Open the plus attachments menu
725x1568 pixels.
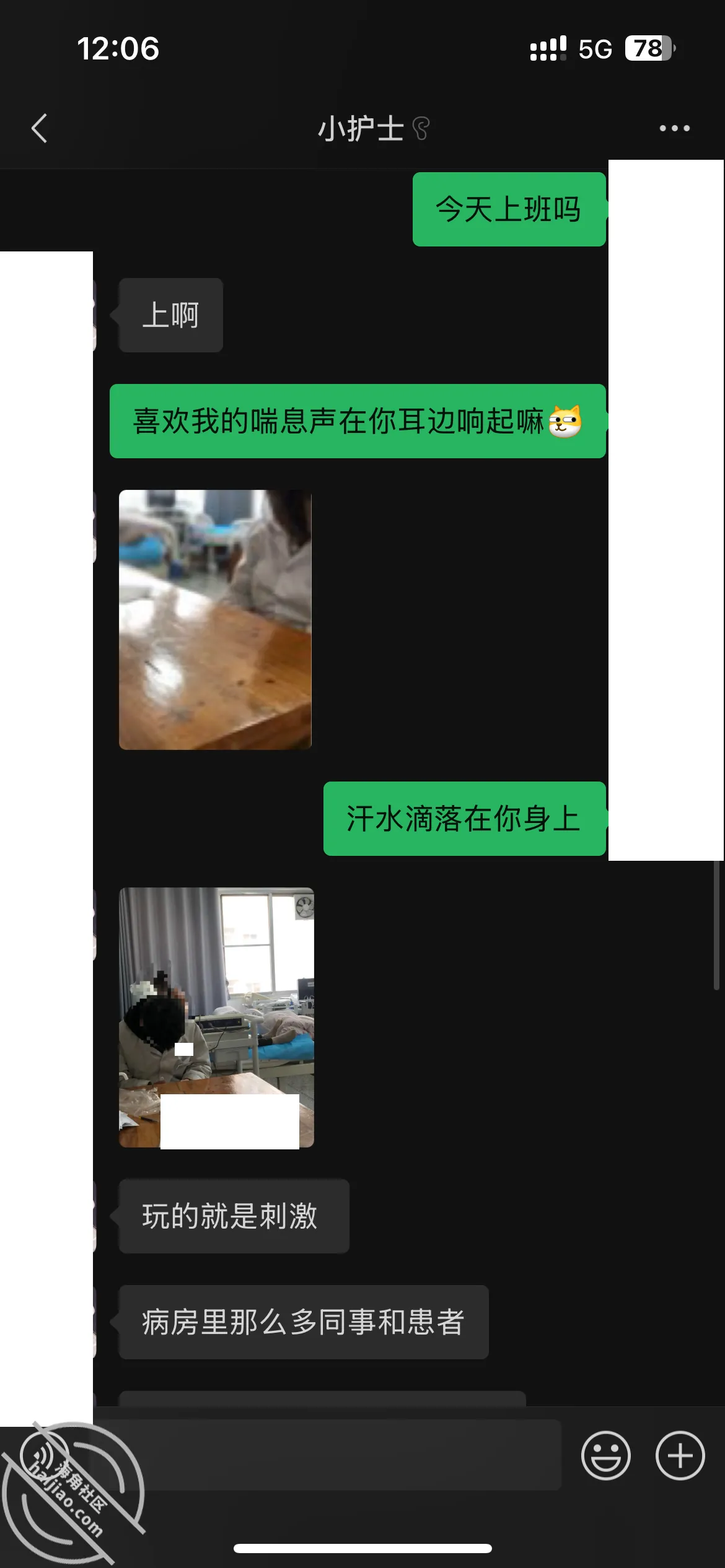pyautogui.click(x=680, y=1455)
